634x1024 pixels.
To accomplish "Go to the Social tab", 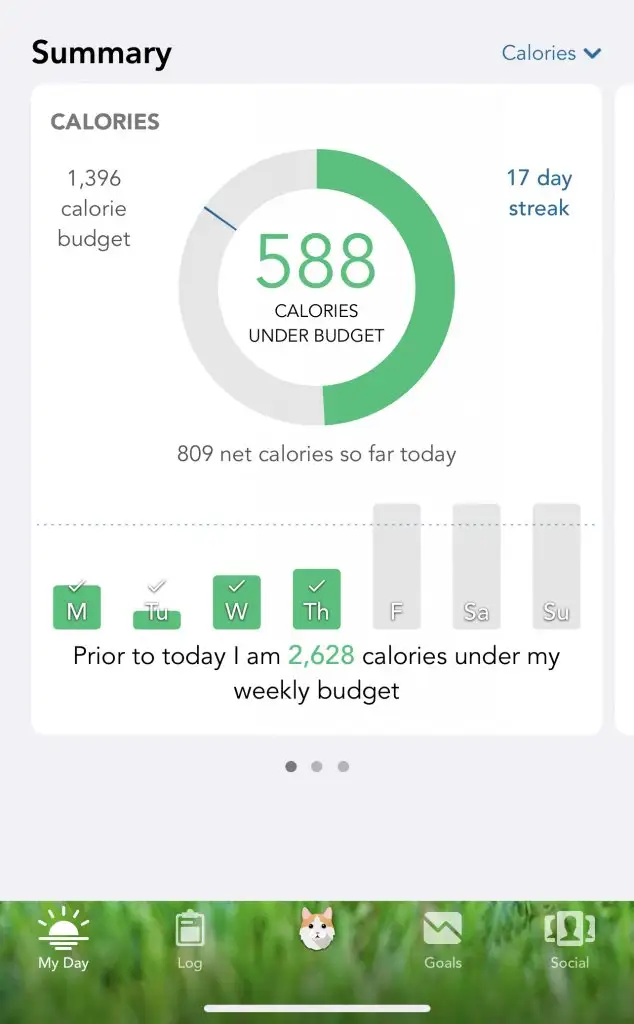I will [569, 939].
